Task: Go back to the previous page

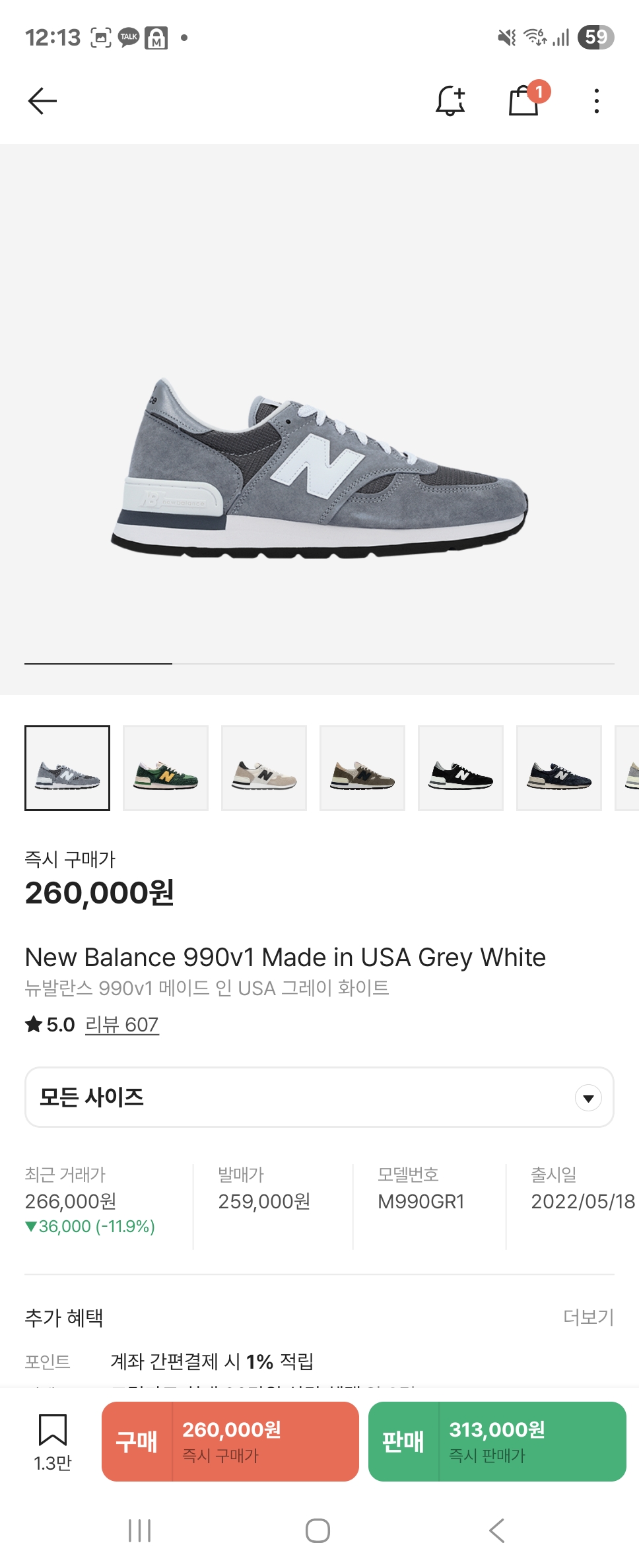Action: click(x=42, y=101)
